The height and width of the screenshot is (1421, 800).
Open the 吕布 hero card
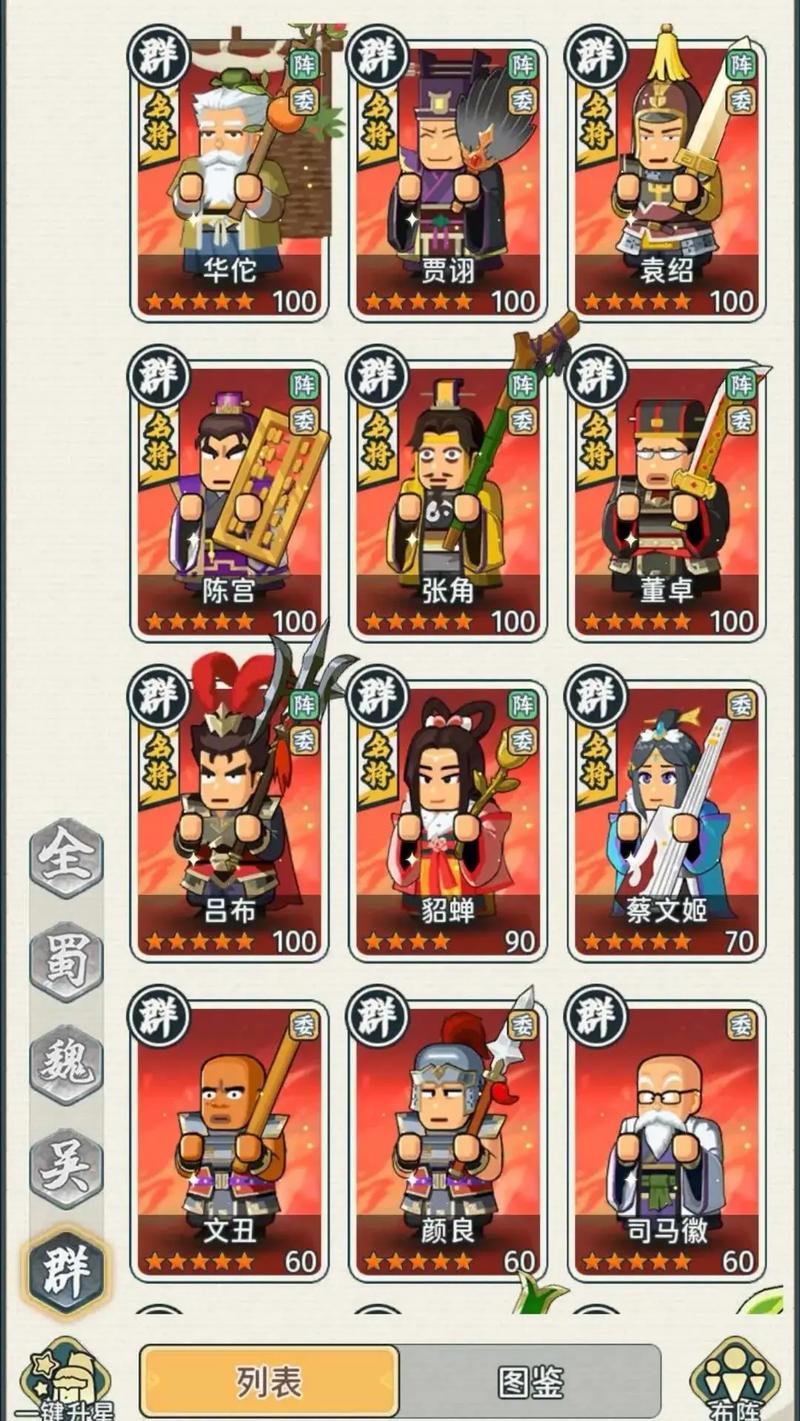(x=230, y=820)
